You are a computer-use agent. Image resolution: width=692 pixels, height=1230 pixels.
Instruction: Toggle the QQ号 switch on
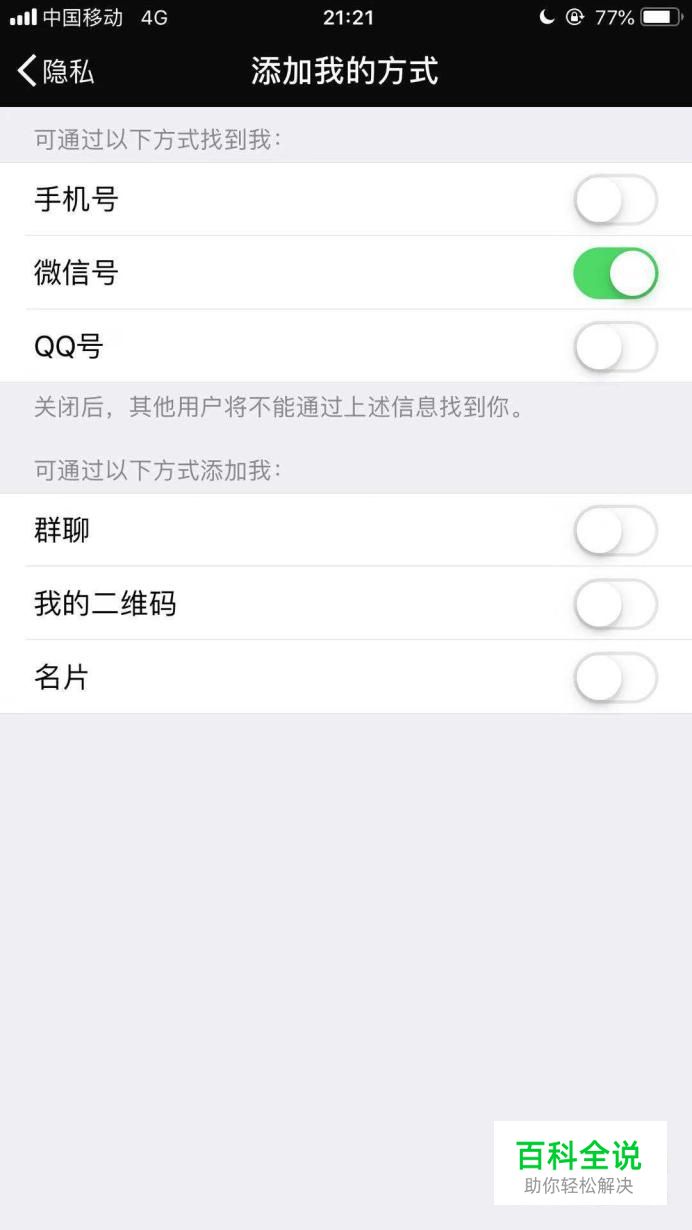[x=615, y=347]
